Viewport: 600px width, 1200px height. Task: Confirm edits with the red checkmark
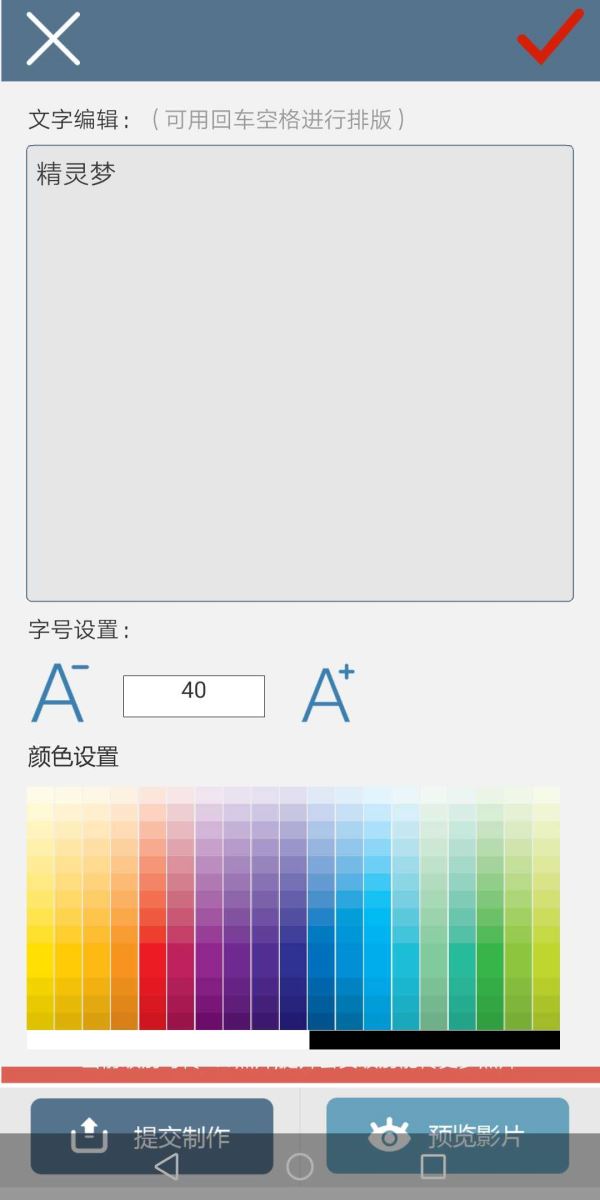pos(549,38)
